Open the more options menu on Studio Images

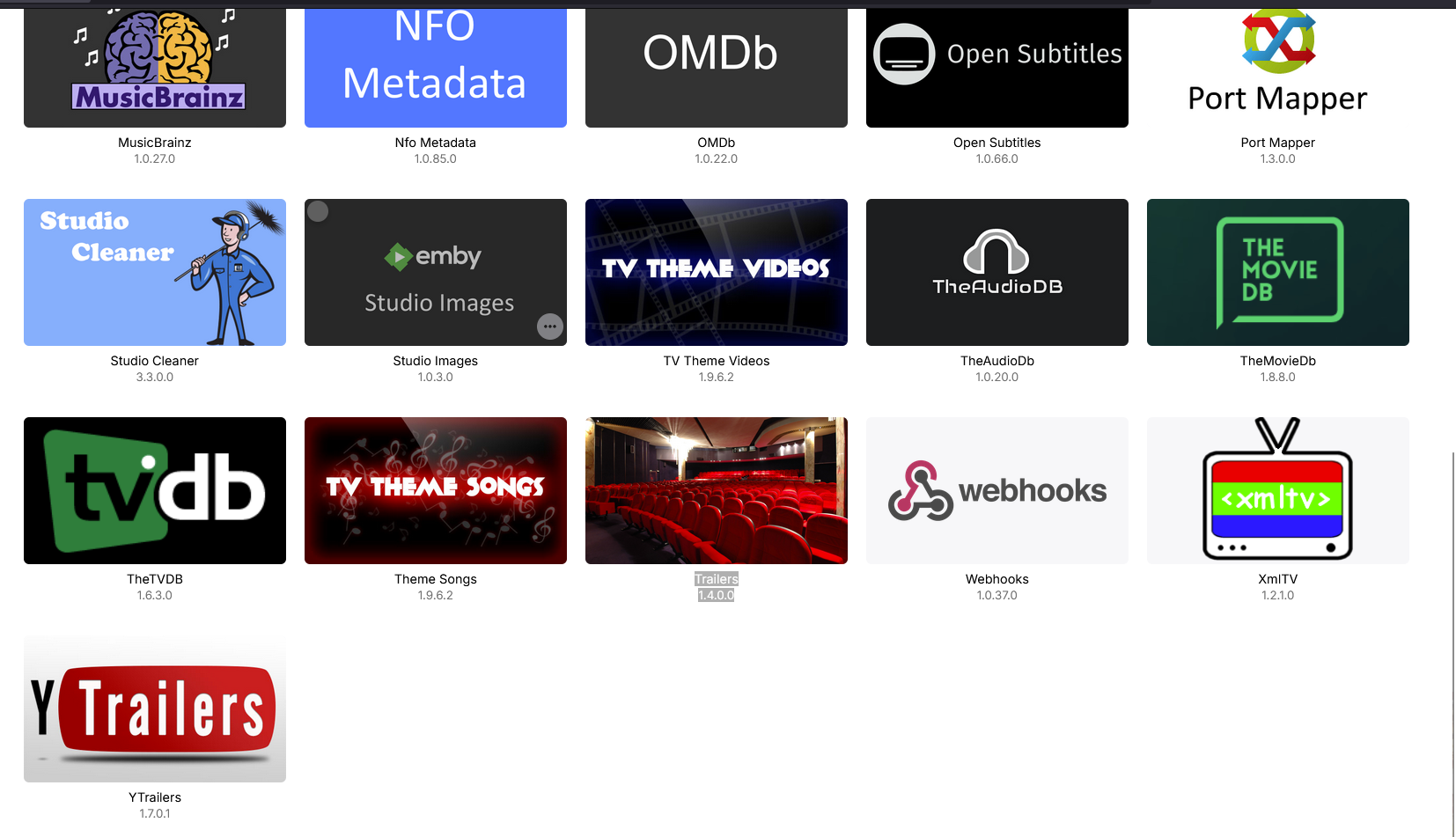[x=550, y=327]
